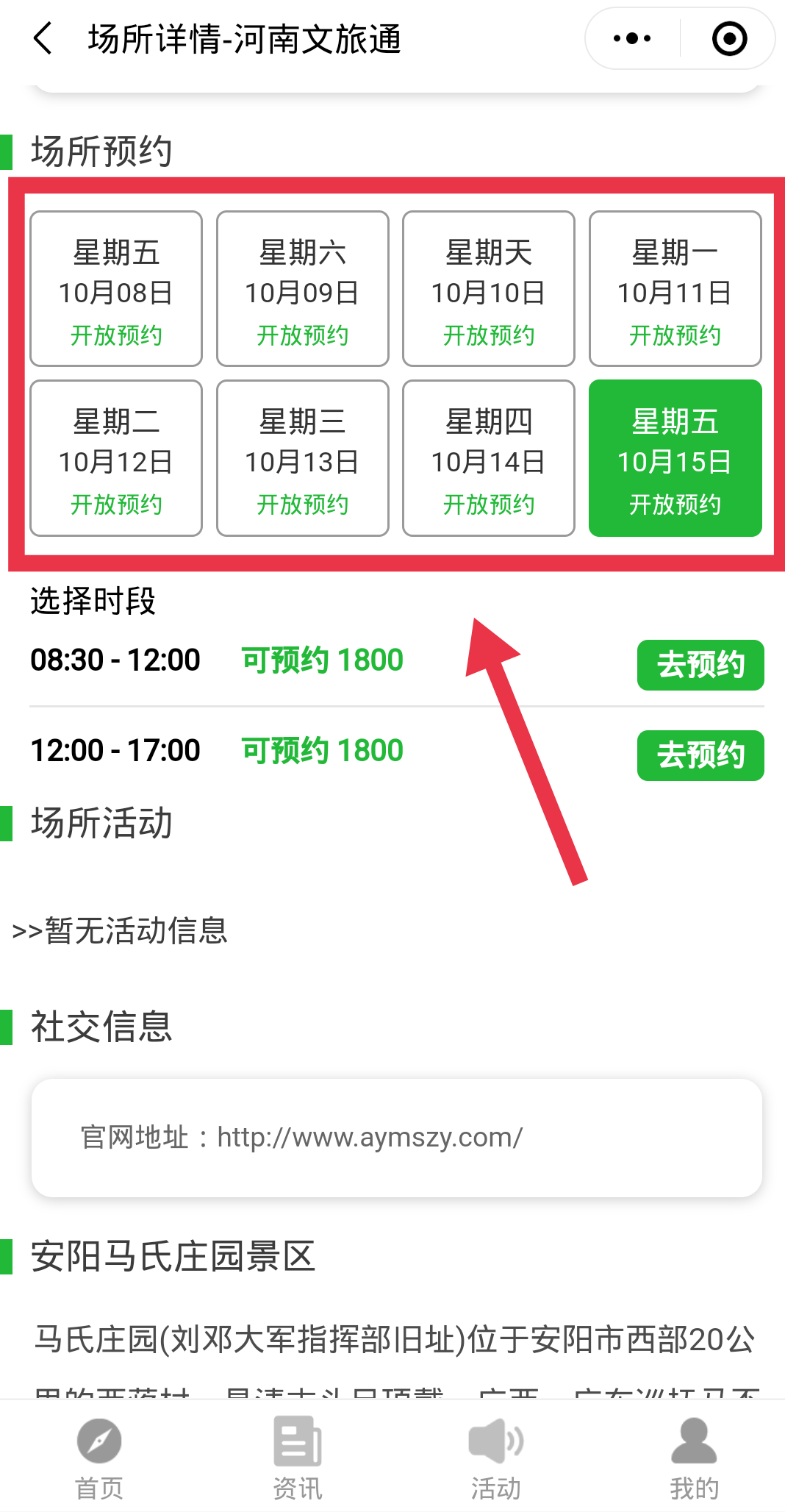Choose Wednesday 10月13日 date
The height and width of the screenshot is (1512, 785).
click(303, 458)
